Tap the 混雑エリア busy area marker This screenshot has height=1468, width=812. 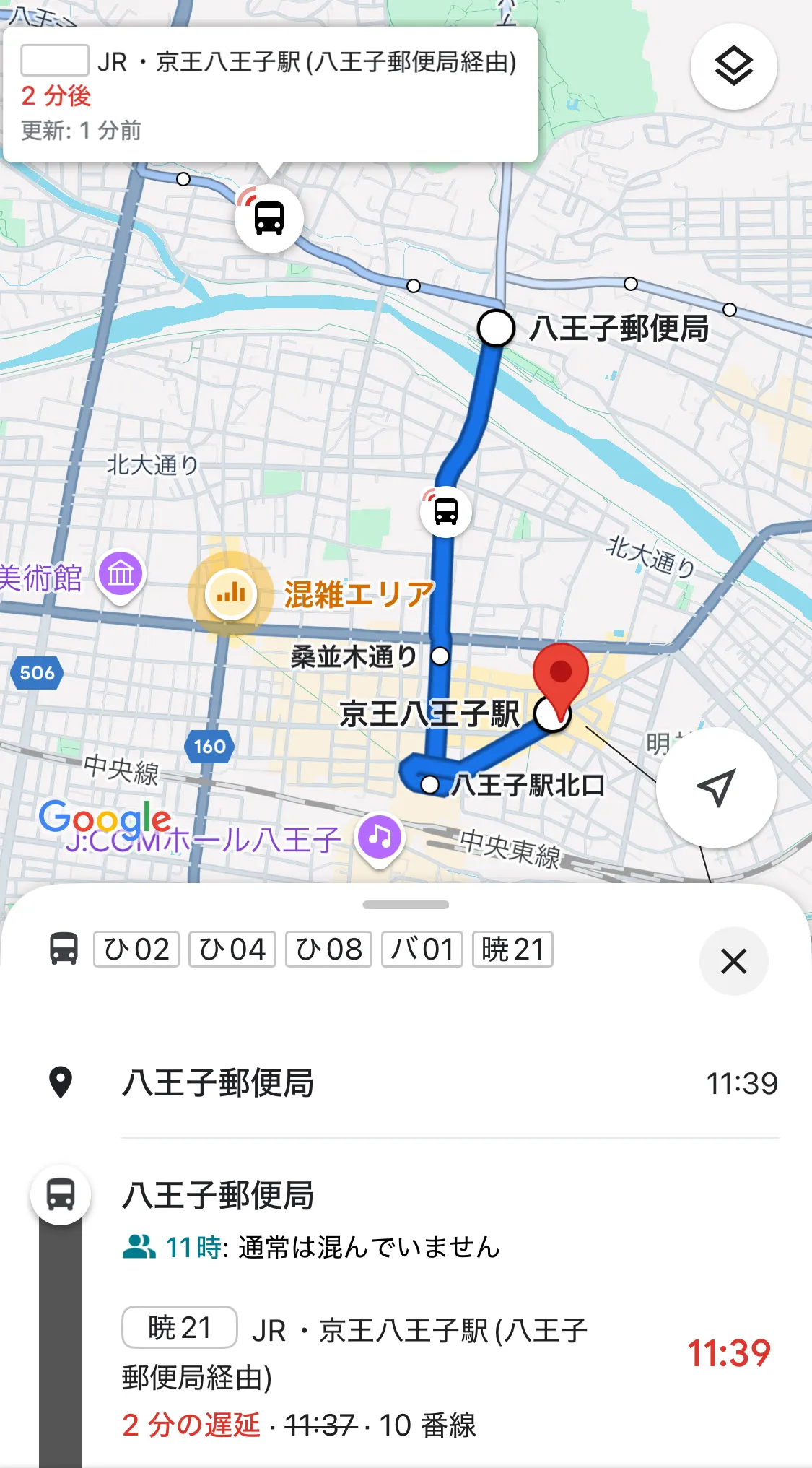[x=231, y=594]
